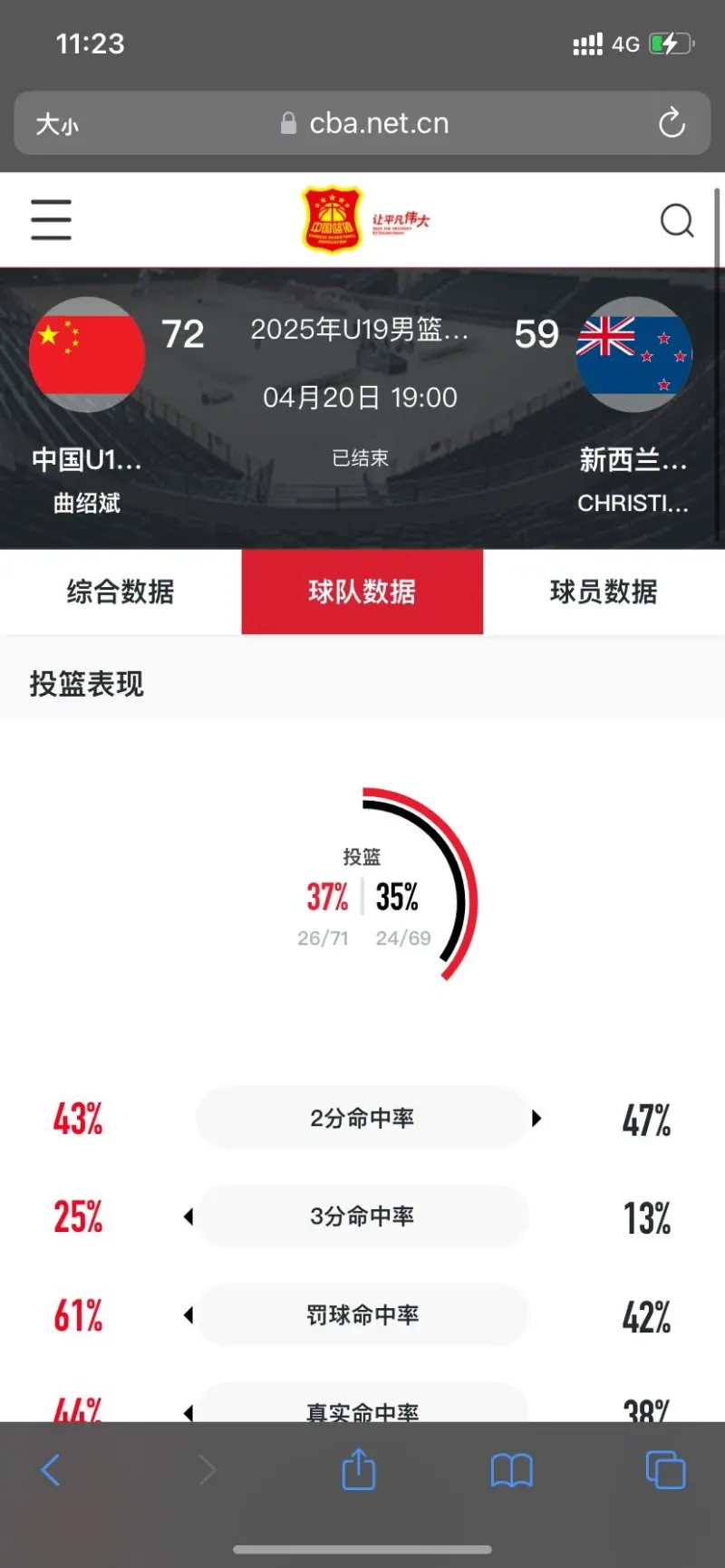Open the hamburger menu

click(51, 220)
